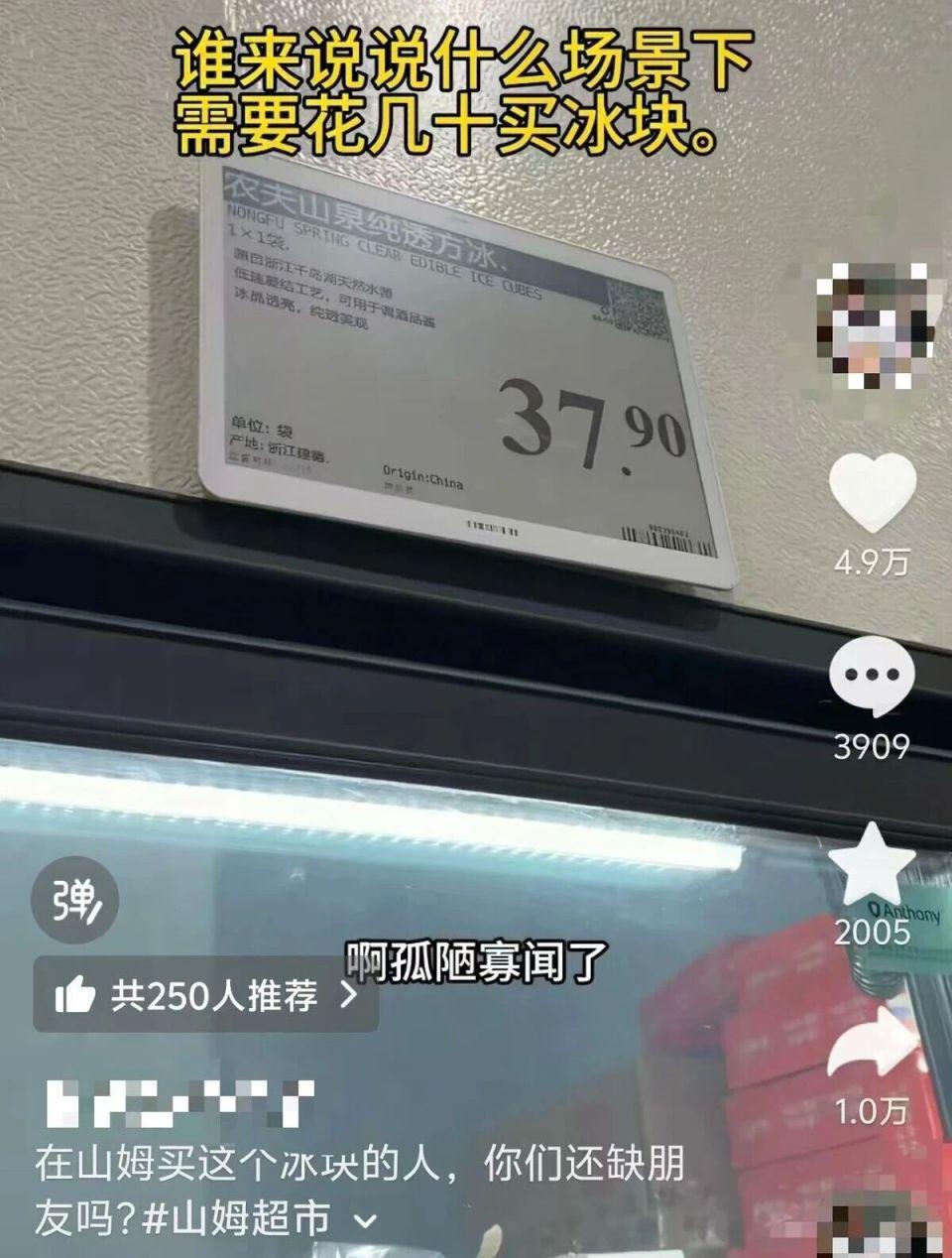Favorite the video with the star icon

(872, 861)
